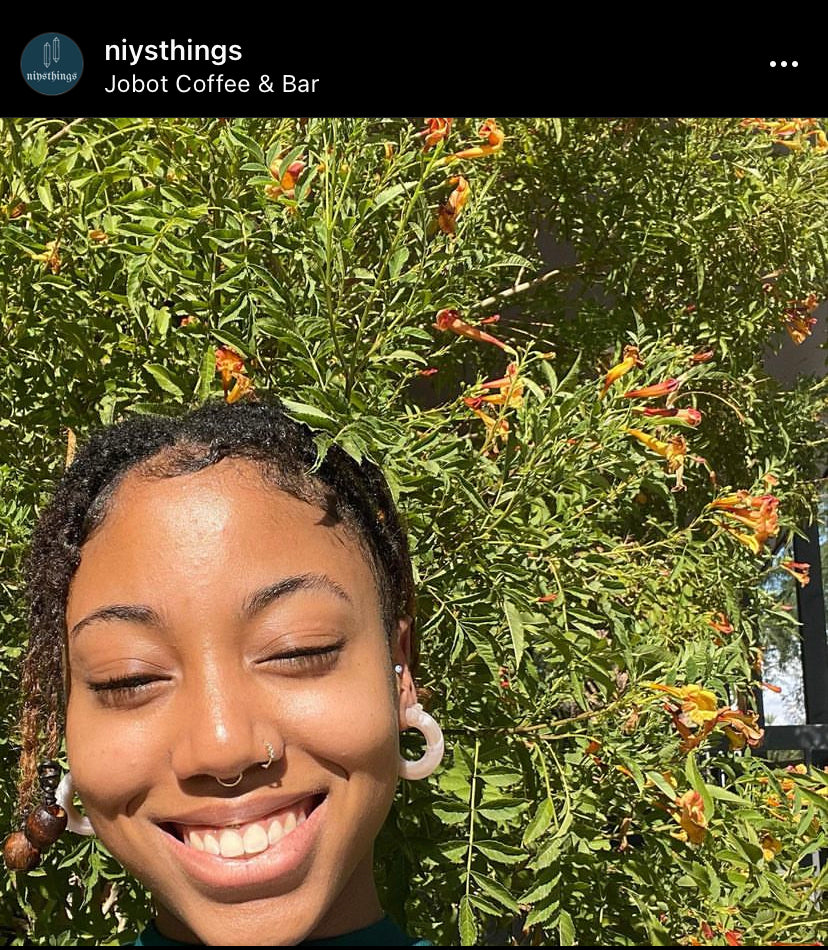Open the niysthings profile picture

pos(51,64)
